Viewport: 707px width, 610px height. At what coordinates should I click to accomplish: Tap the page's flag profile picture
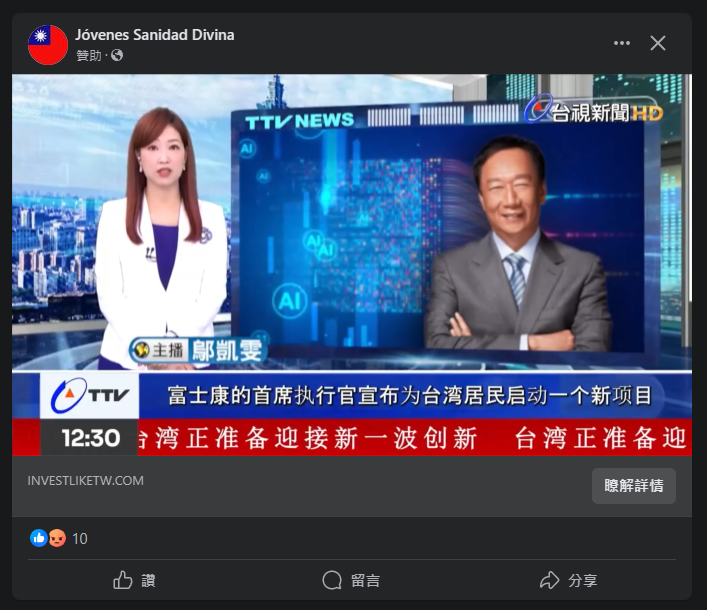click(x=48, y=45)
